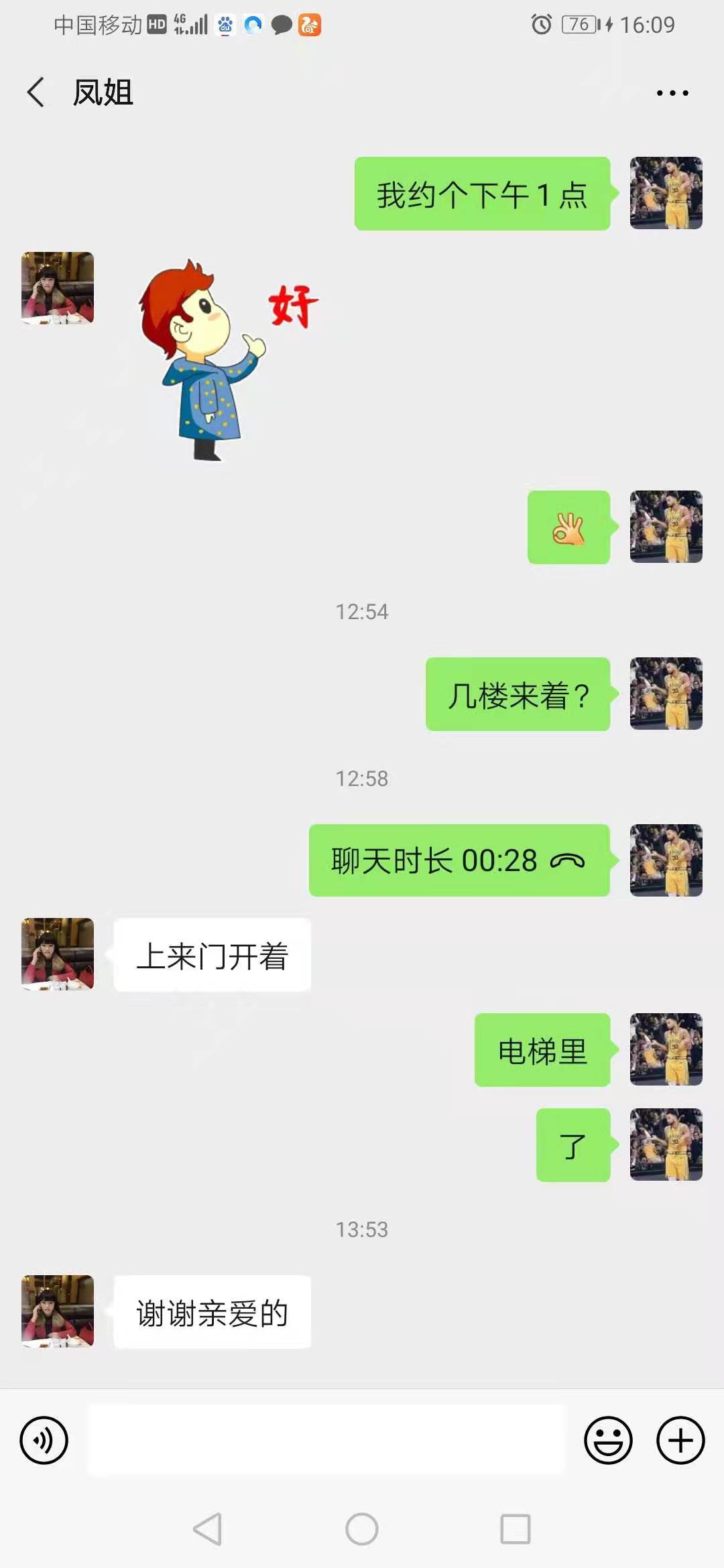Focus the message text field

326,1440
